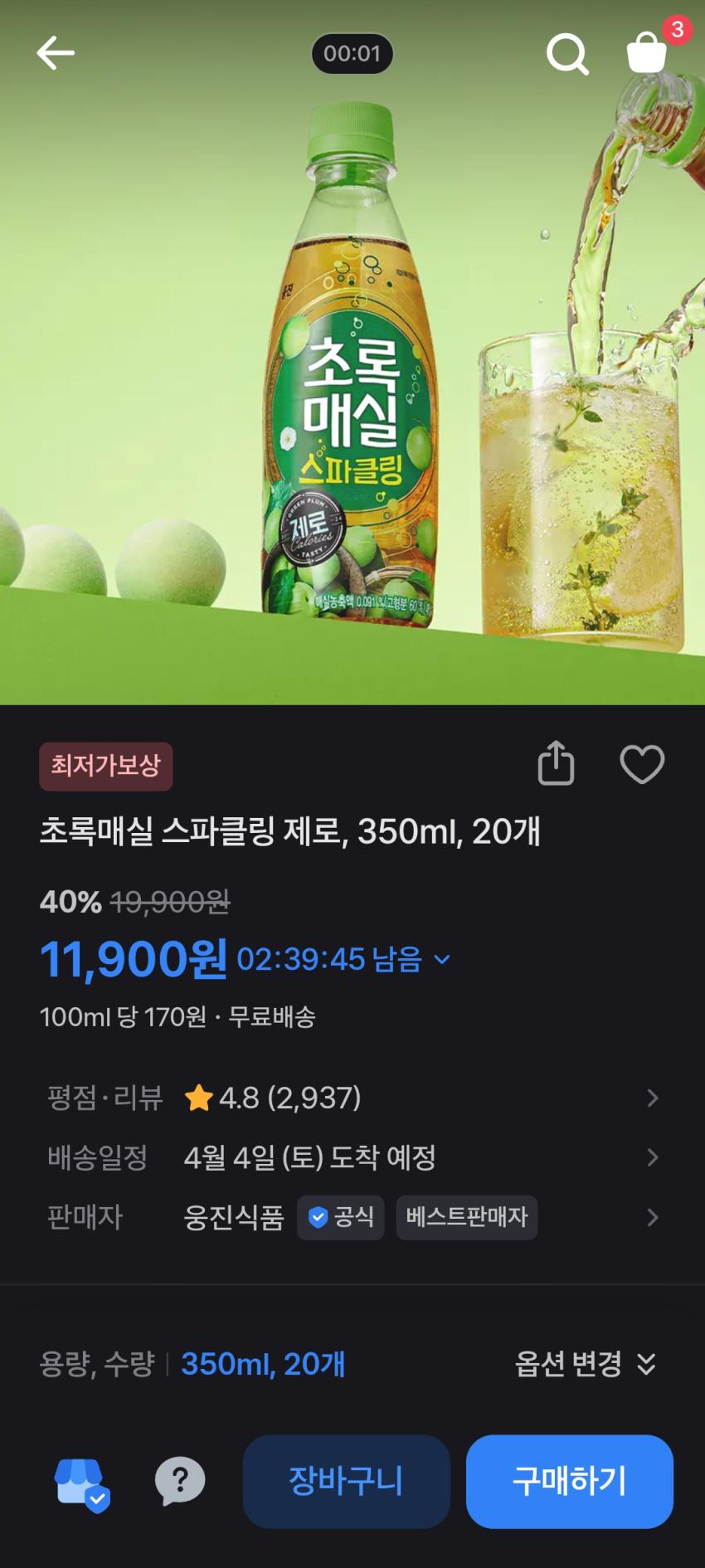Open the shopping cart with 3 items
Screen dimensions: 705x1568
click(648, 53)
